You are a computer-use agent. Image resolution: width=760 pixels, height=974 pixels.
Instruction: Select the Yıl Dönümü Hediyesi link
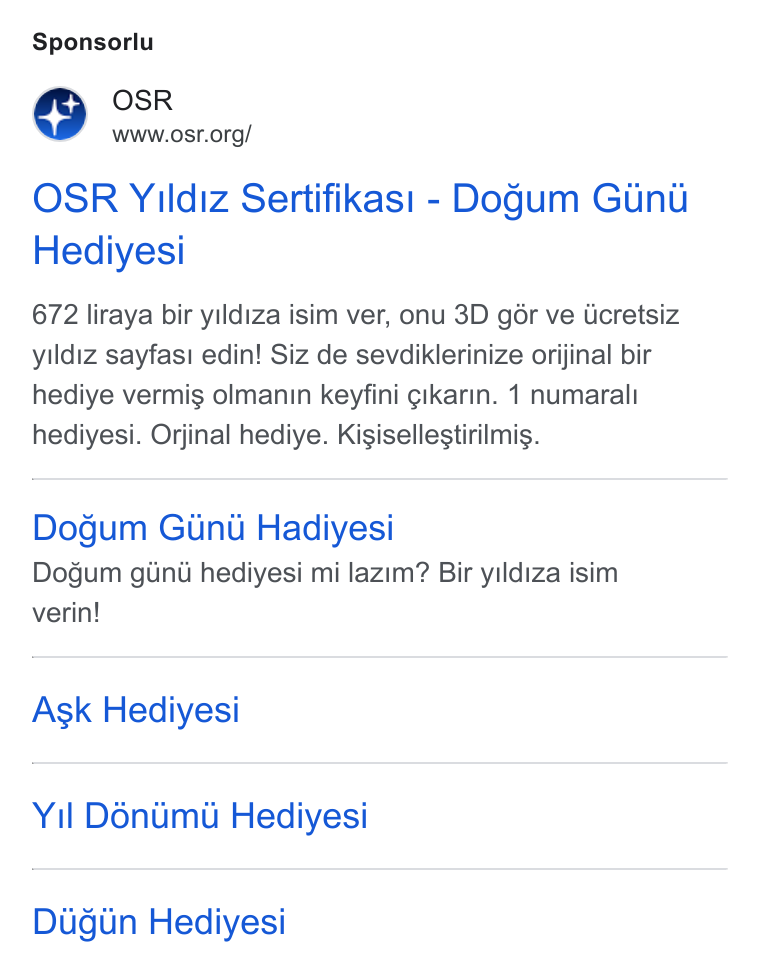pos(199,816)
